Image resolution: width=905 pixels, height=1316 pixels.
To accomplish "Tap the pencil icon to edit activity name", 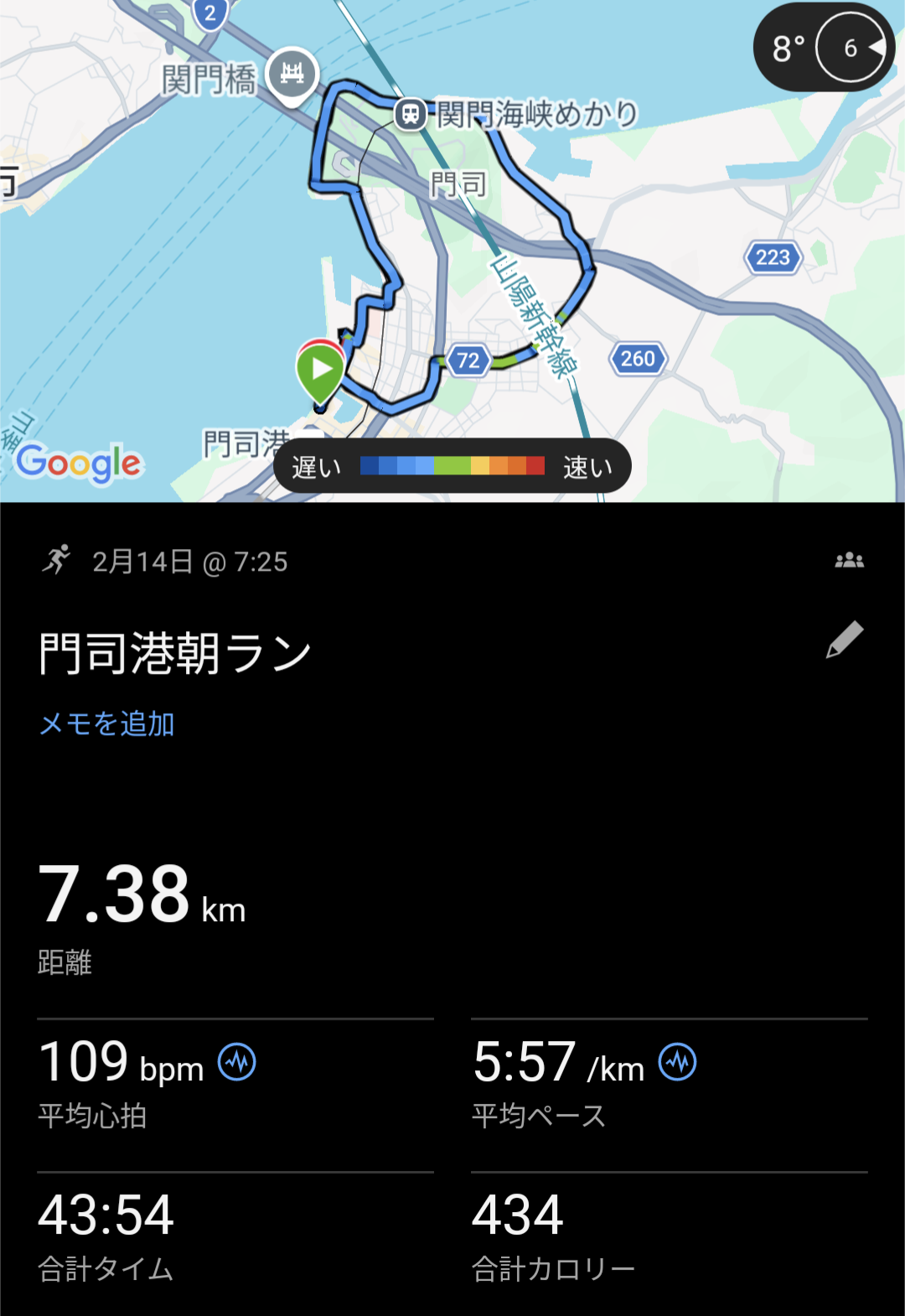I will click(845, 640).
